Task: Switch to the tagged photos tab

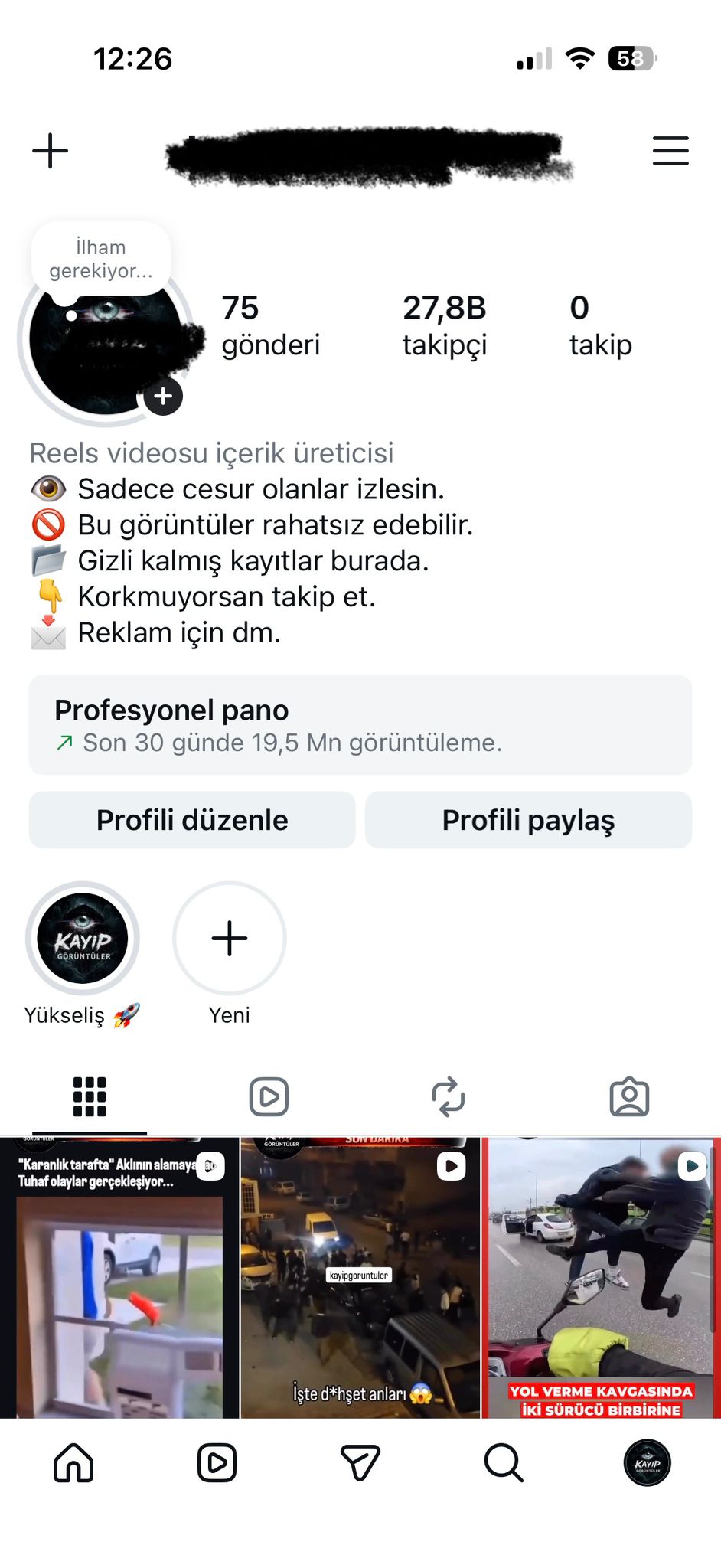Action: [x=629, y=1096]
